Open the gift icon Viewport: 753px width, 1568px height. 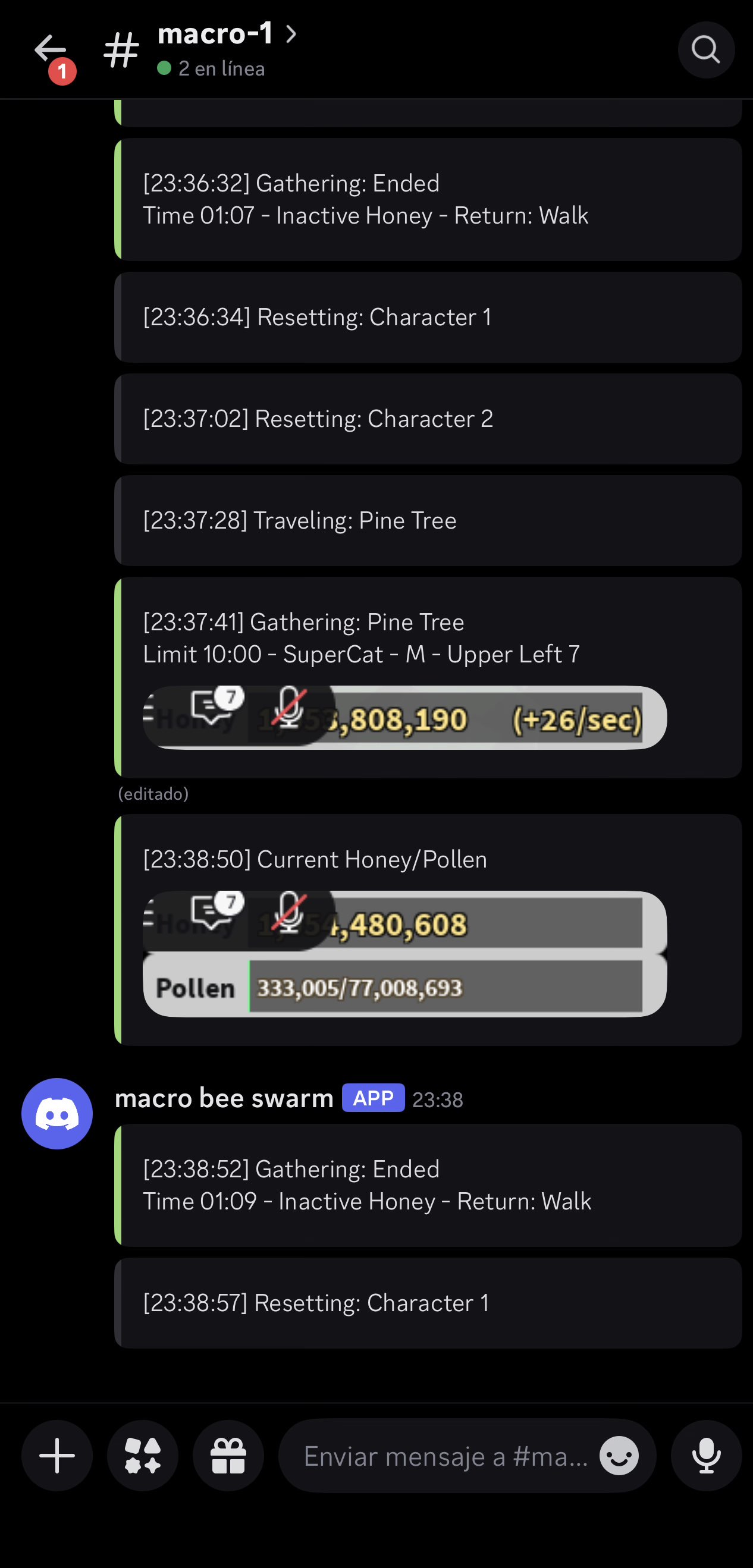click(228, 1456)
